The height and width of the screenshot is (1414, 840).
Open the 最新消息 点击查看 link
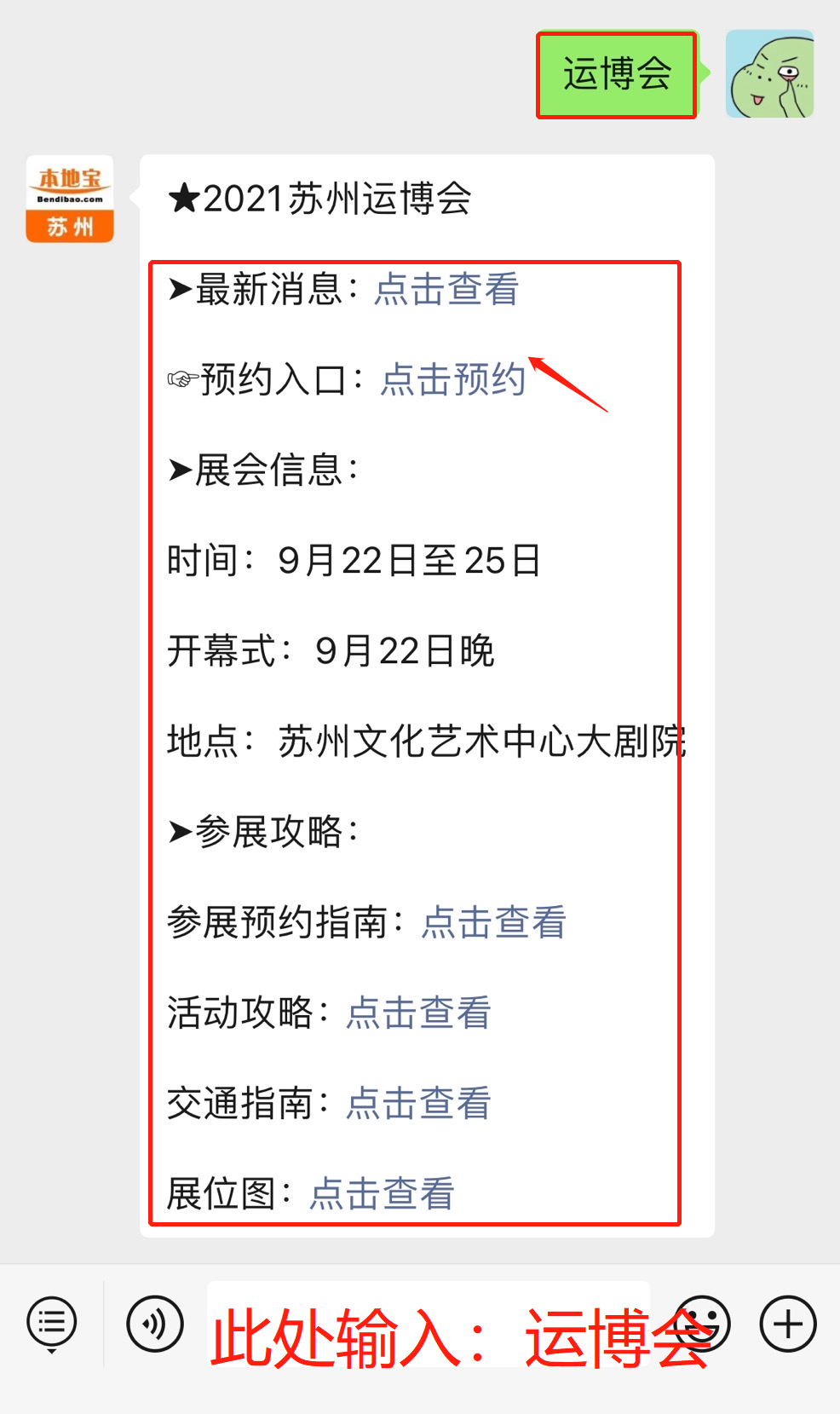pos(446,289)
